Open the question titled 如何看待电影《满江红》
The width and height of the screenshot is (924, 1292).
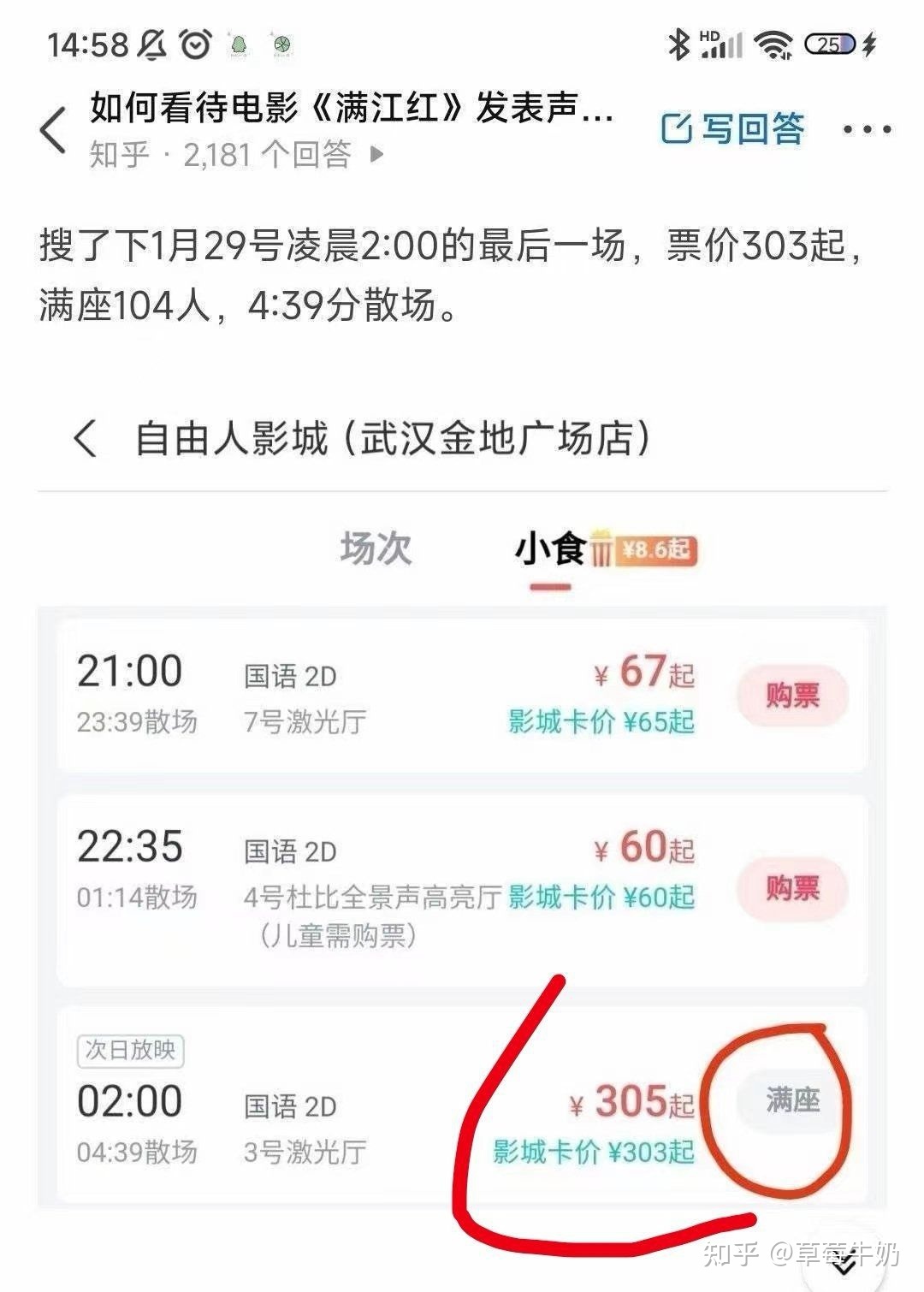point(351,110)
